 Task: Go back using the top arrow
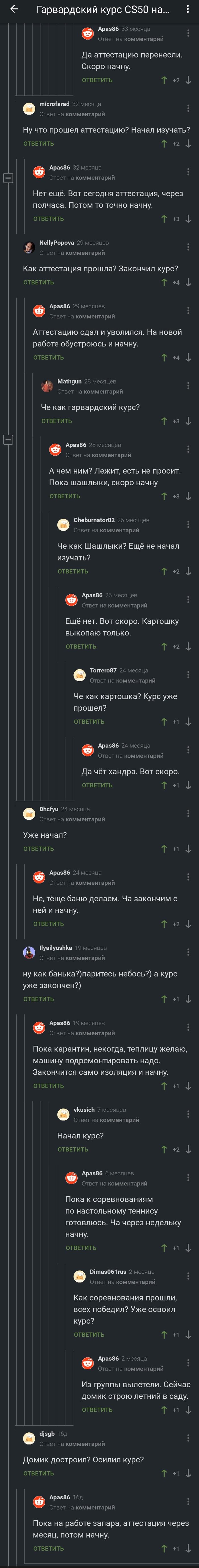14,9
